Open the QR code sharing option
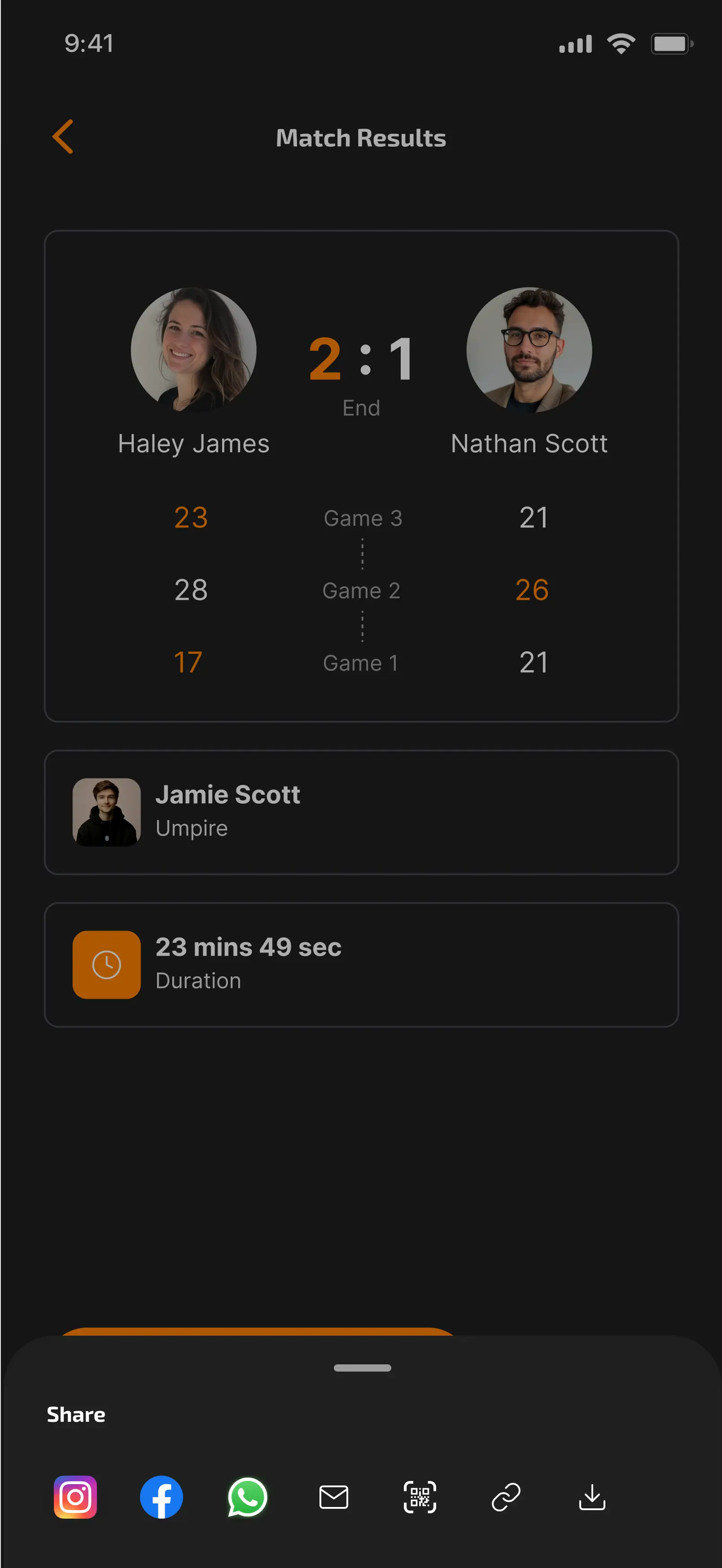 tap(420, 1496)
